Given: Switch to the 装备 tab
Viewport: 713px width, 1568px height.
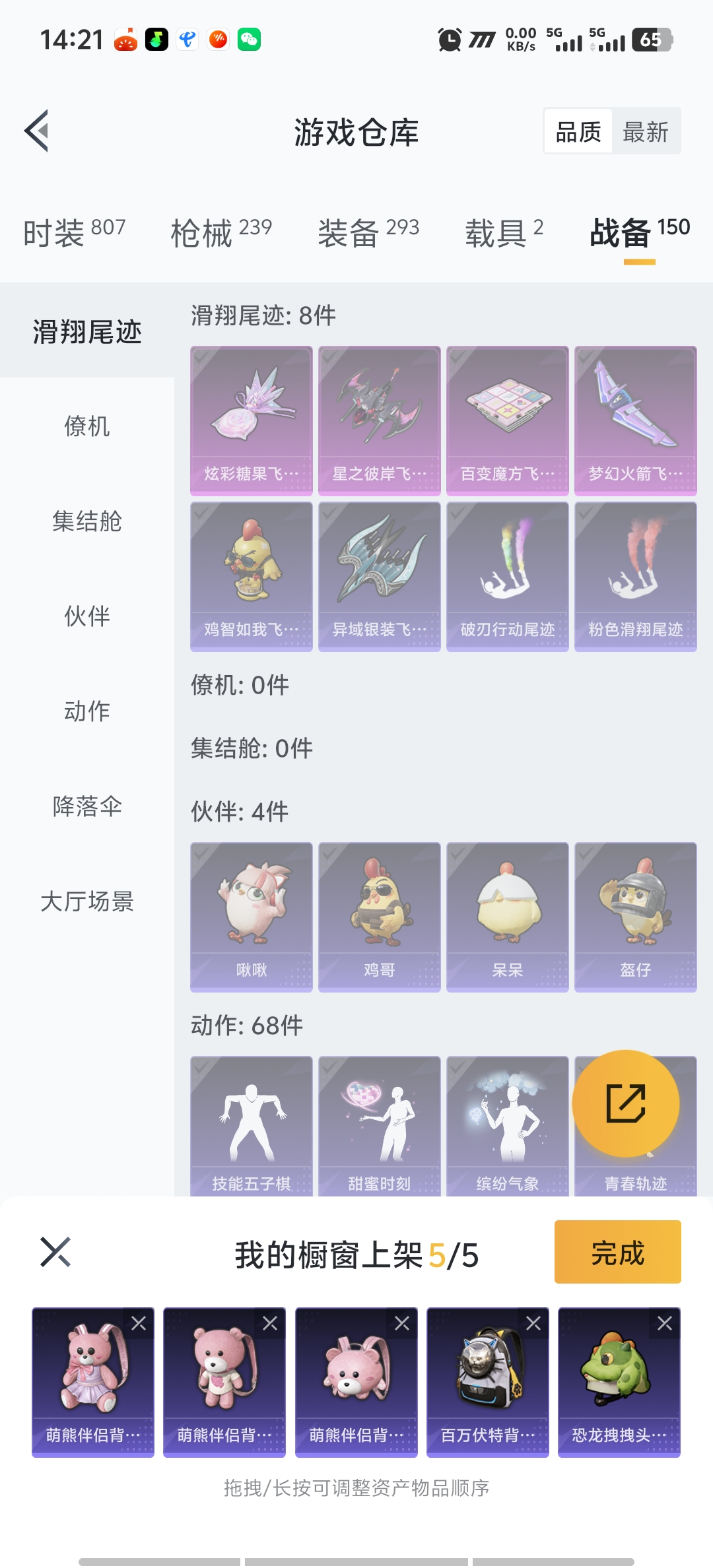Looking at the screenshot, I should point(368,232).
